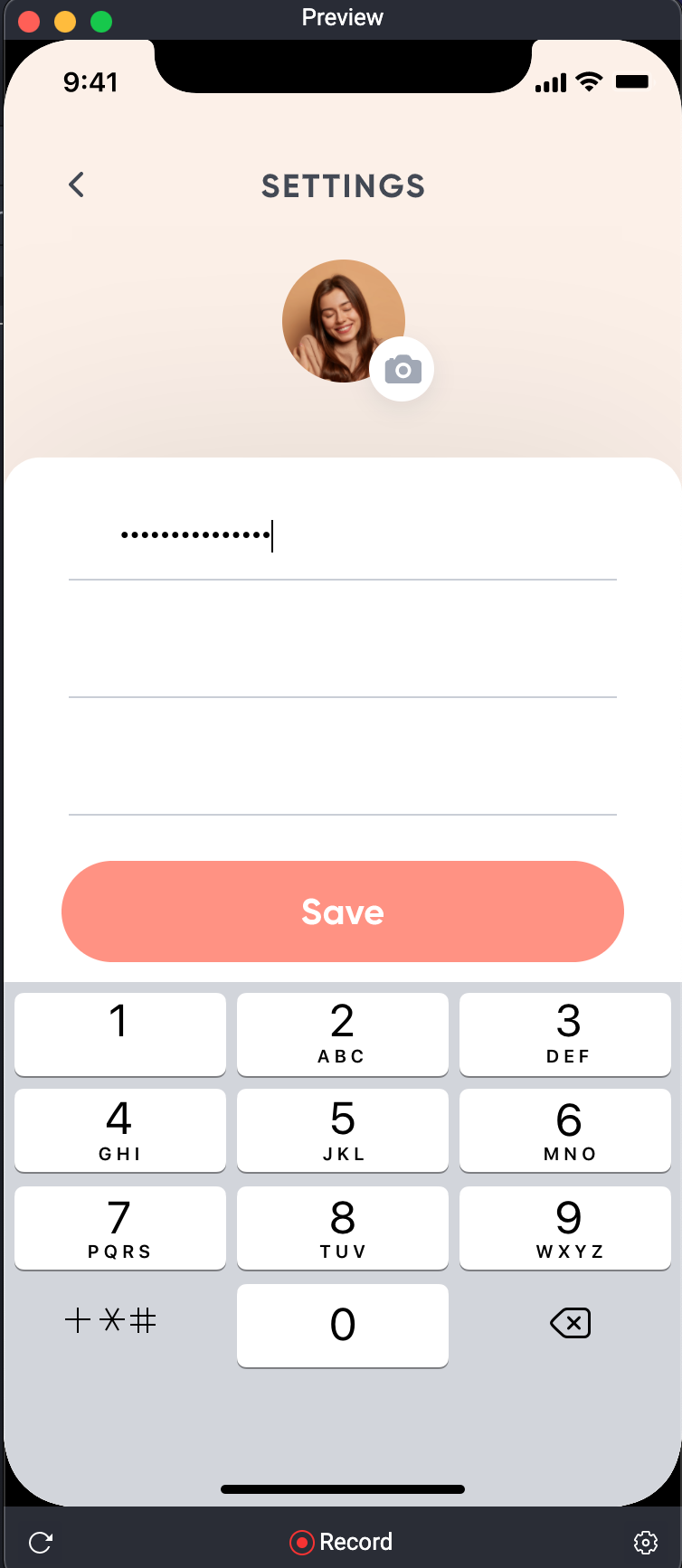Image resolution: width=682 pixels, height=1568 pixels.
Task: Open the preview settings gear
Action: 645,1542
